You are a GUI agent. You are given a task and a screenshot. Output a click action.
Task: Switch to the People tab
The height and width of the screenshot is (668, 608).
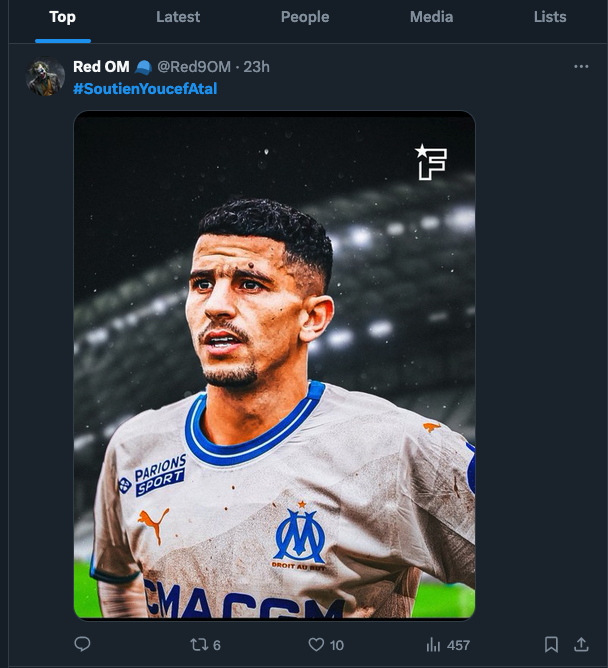(304, 17)
